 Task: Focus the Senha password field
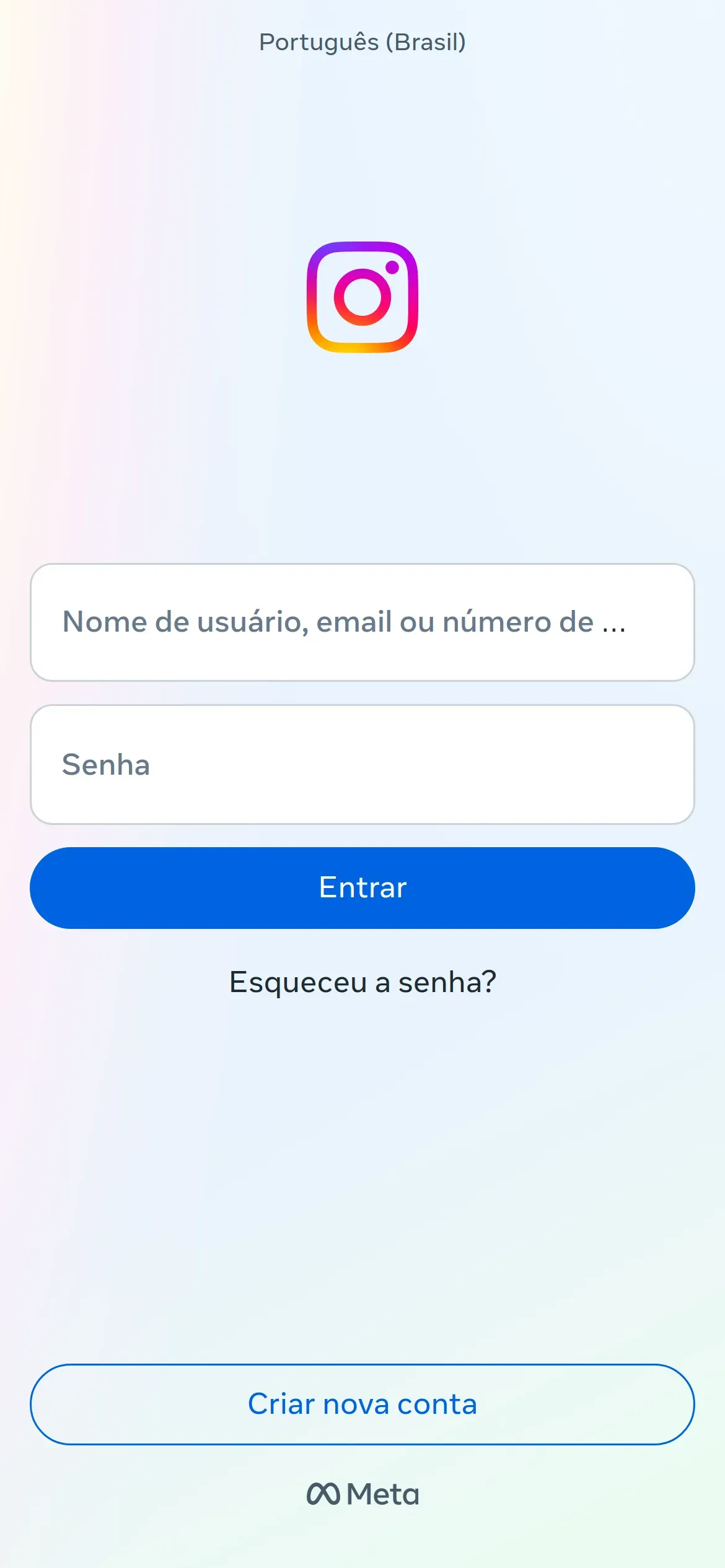pos(362,764)
